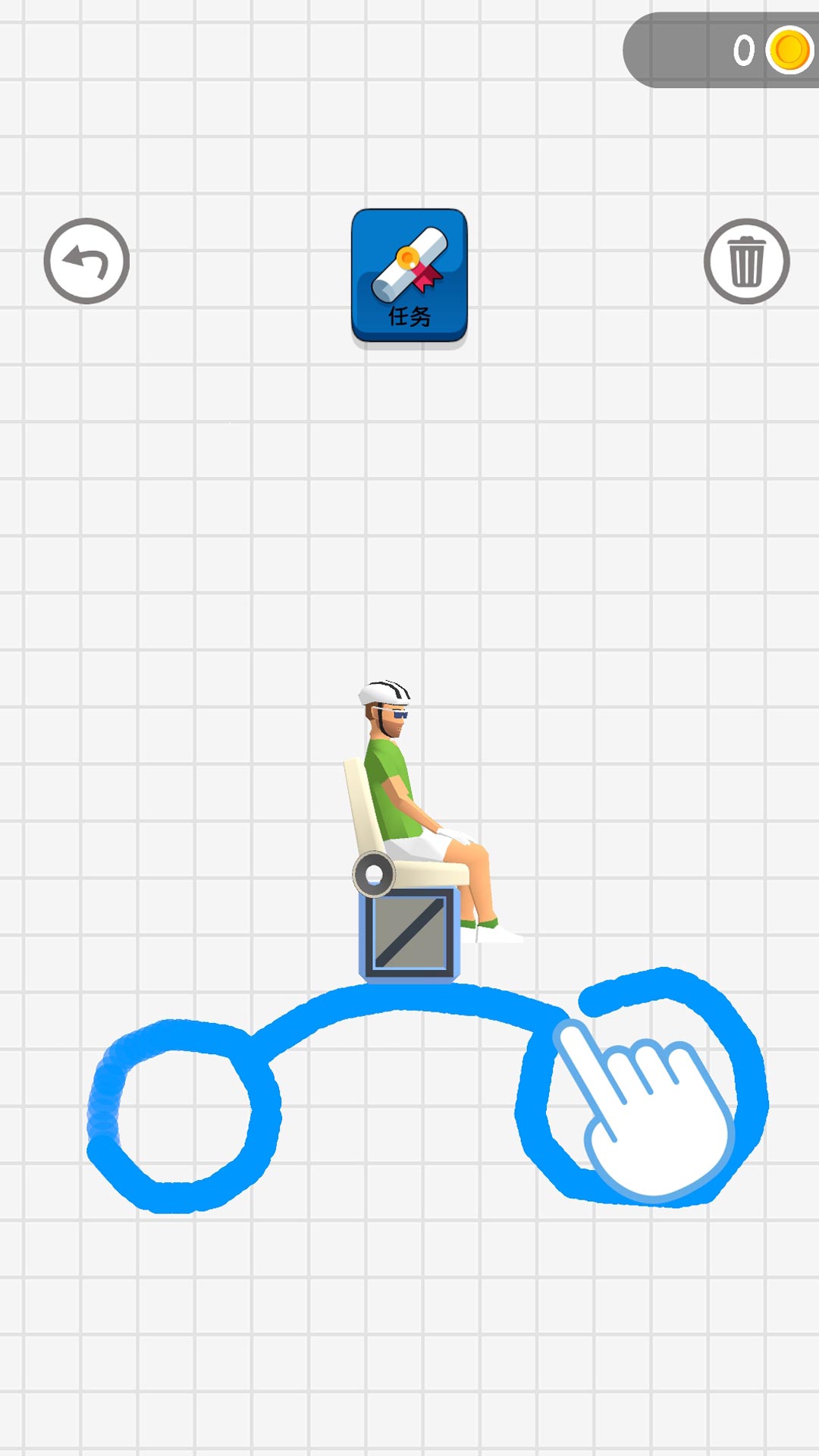Image resolution: width=819 pixels, height=1456 pixels.
Task: Open the 任务 missions button
Action: [x=409, y=275]
